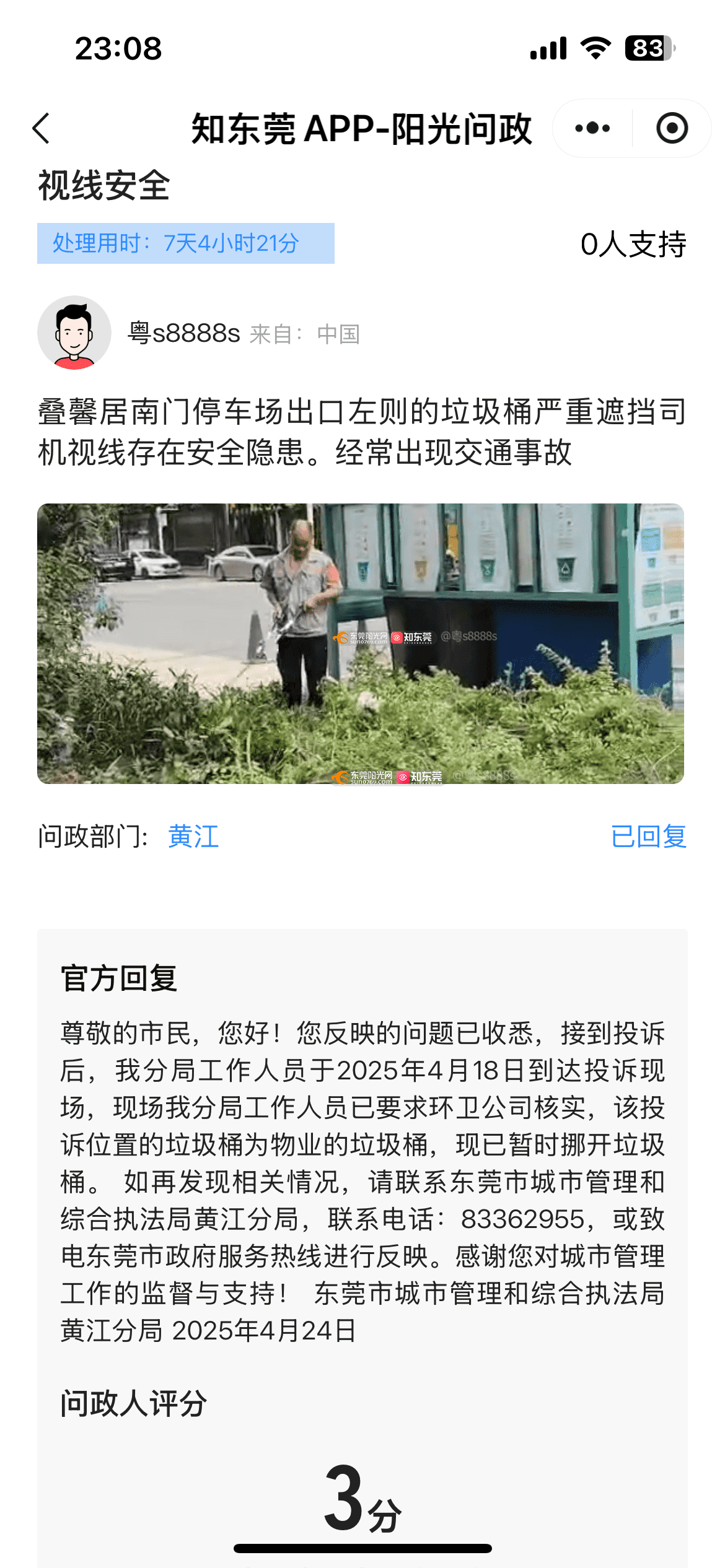Open the profile avatar of 粤s8888s
Screen dimensions: 725x1568
[x=74, y=333]
